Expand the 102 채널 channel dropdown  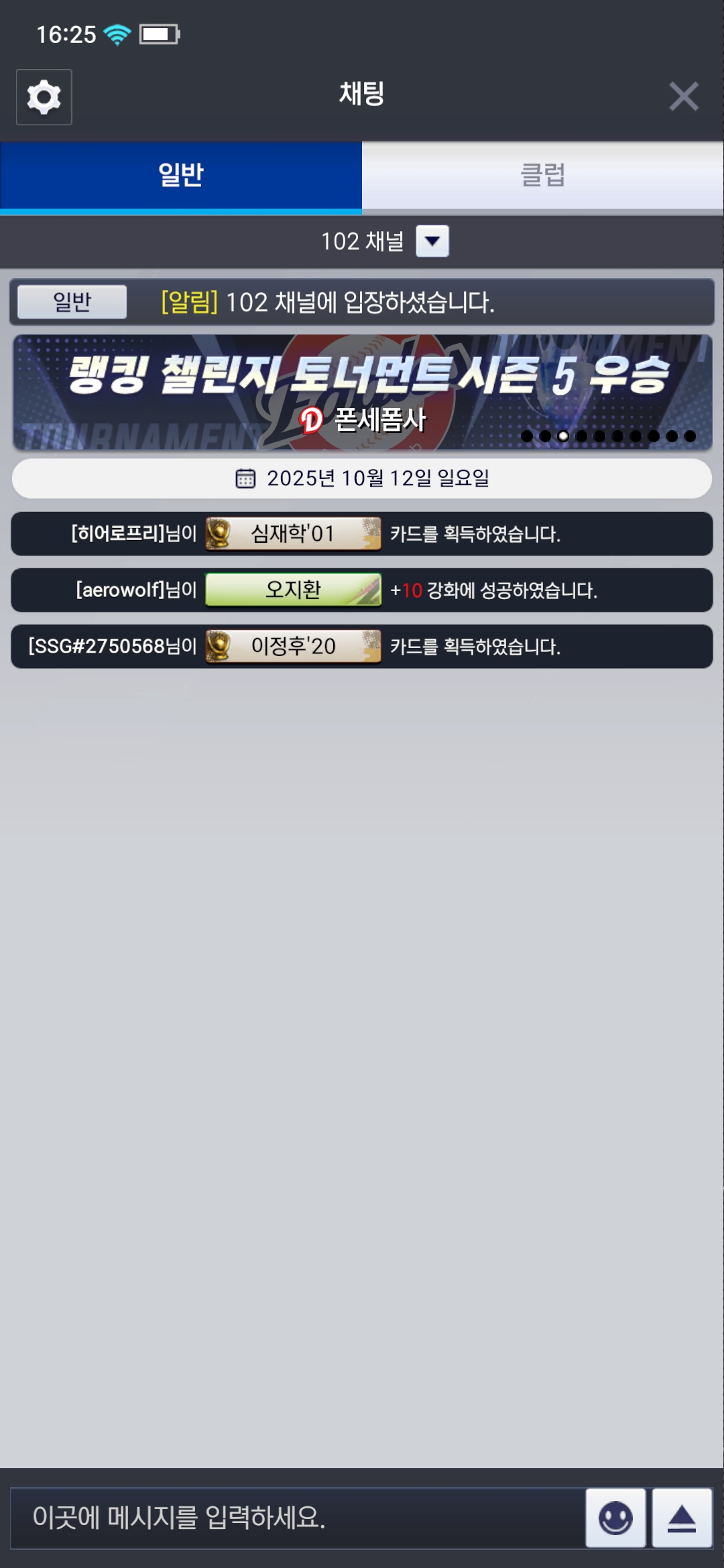(x=432, y=241)
